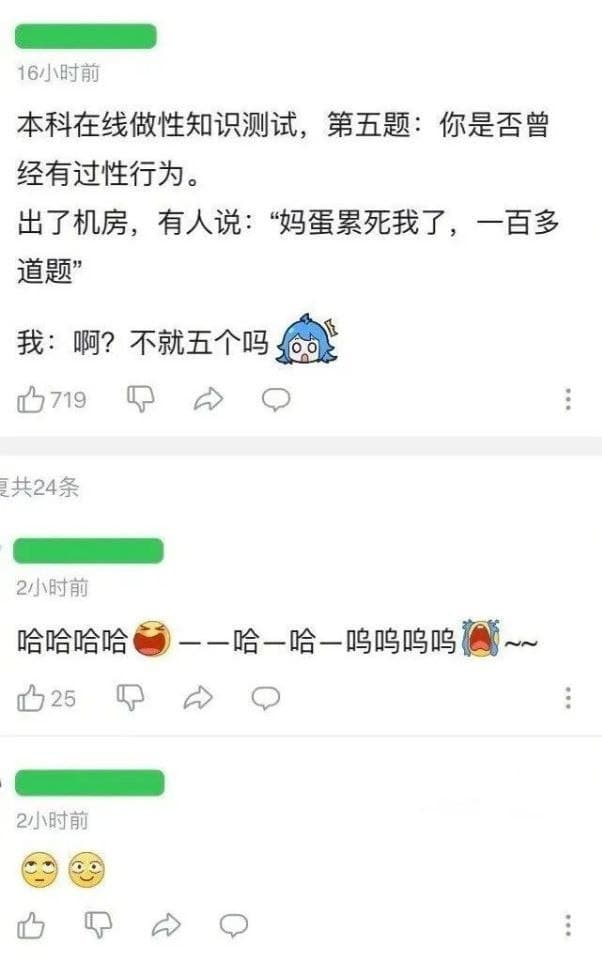Share the post with 719 likes
Image resolution: width=602 pixels, height=960 pixels.
coord(207,400)
